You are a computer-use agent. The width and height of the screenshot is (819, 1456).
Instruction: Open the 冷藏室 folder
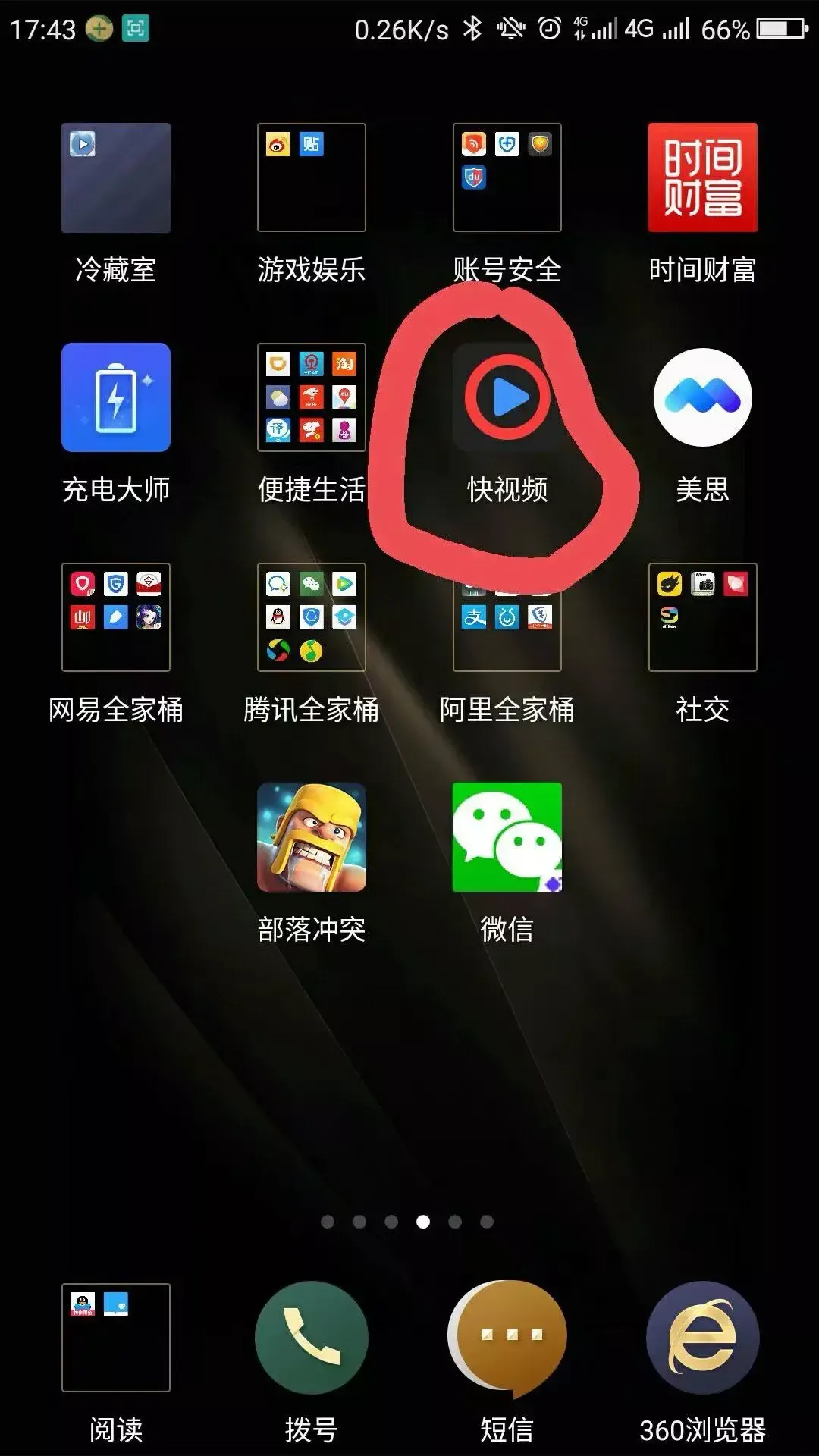tap(116, 177)
